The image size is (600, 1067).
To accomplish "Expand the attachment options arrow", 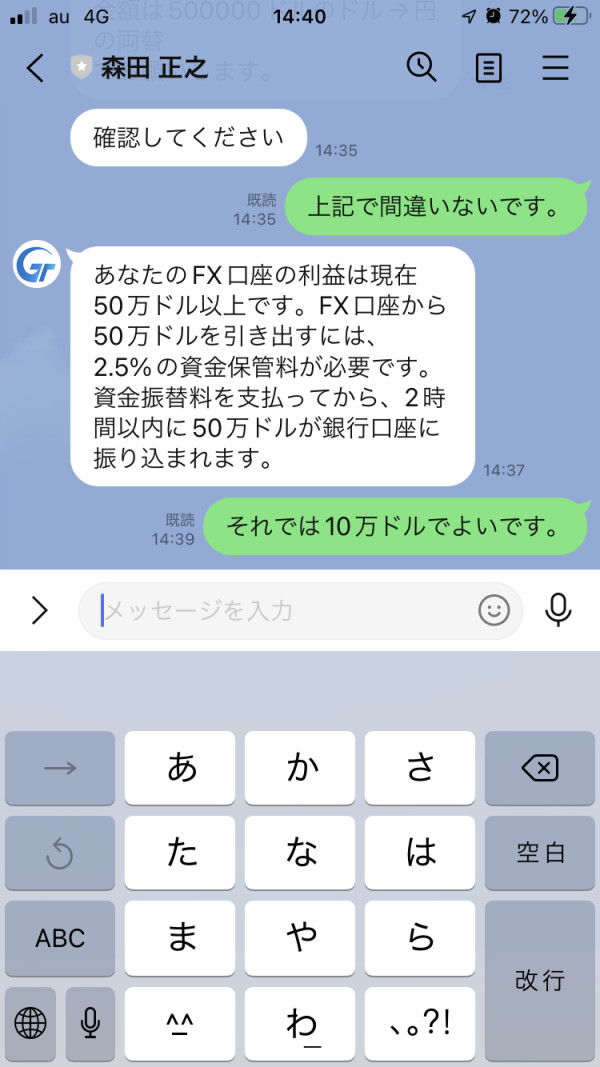I will click(x=39, y=610).
